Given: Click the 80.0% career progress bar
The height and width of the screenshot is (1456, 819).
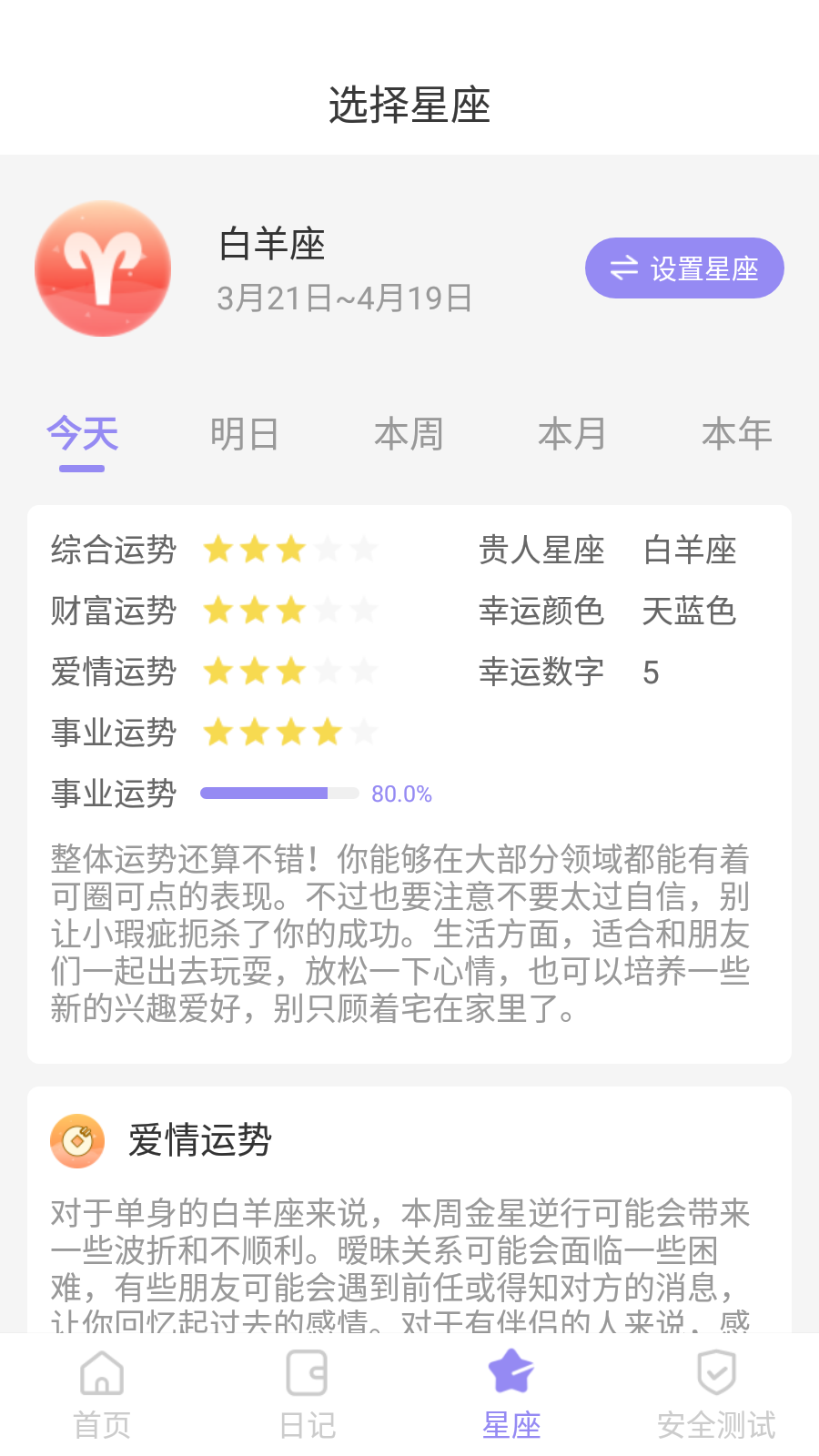Looking at the screenshot, I should (279, 793).
